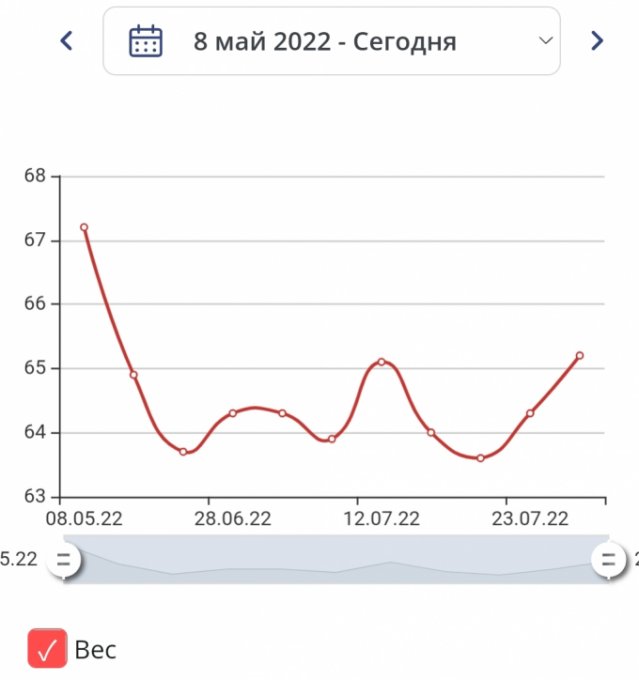Image resolution: width=639 pixels, height=680 pixels.
Task: Uncheck the Вес series checkbox
Action: point(46,649)
